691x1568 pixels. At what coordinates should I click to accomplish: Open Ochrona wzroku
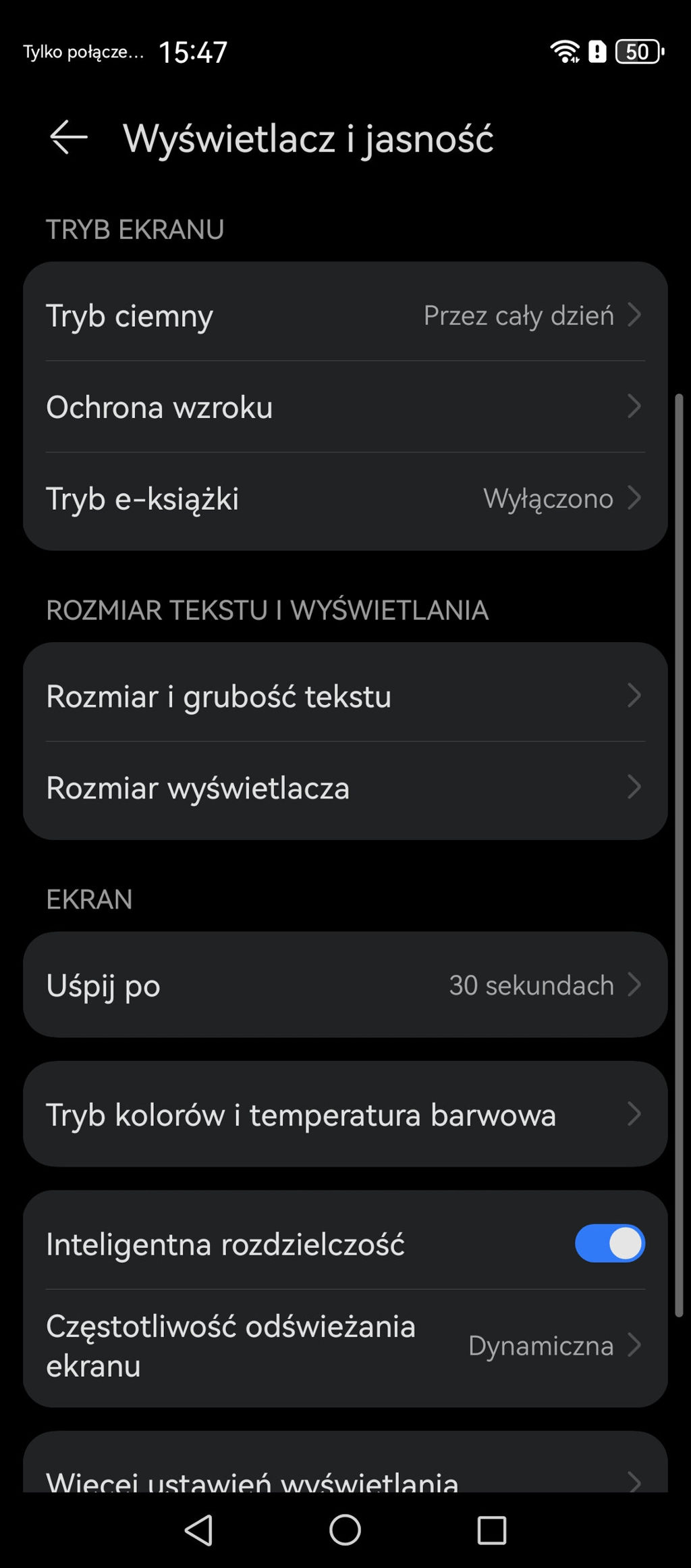click(x=345, y=407)
